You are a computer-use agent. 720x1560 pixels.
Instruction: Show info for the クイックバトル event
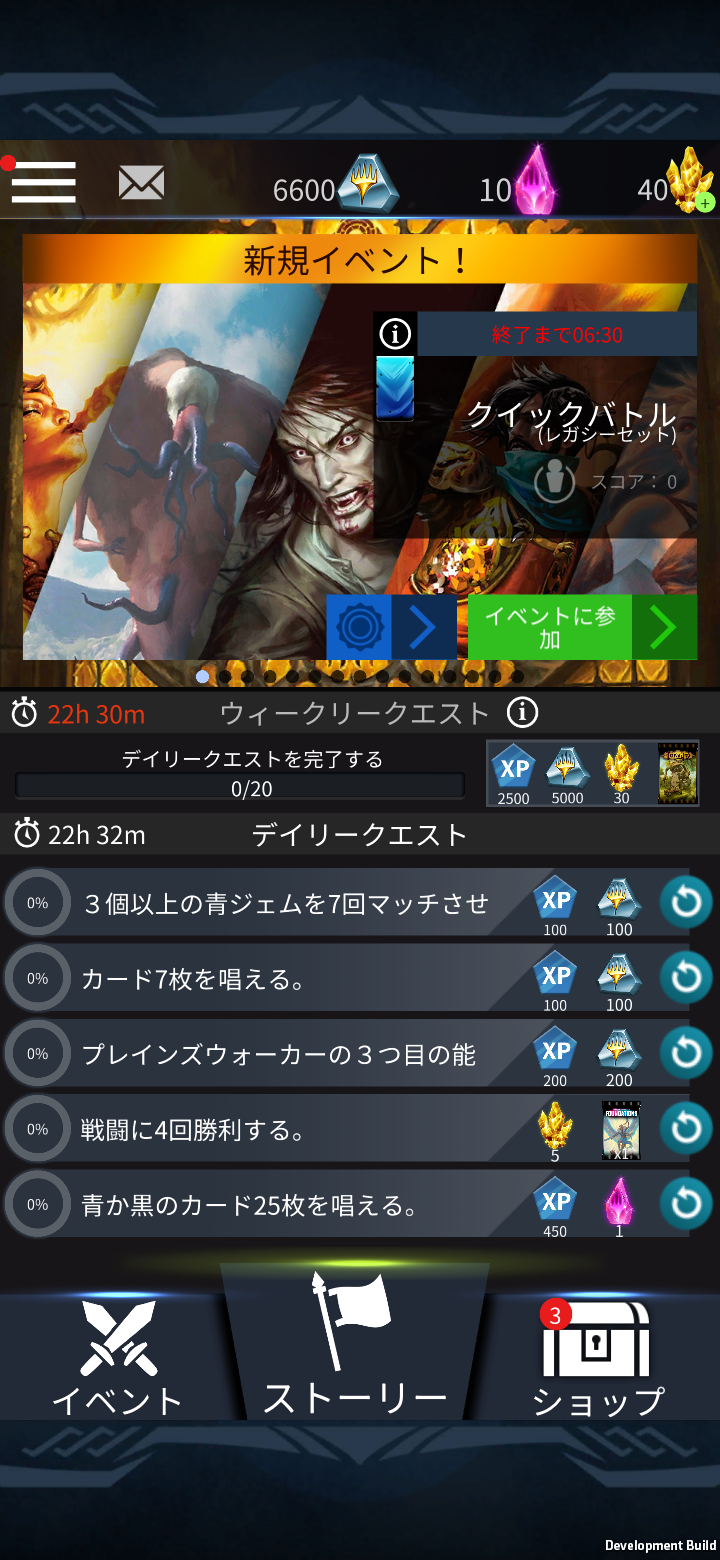396,333
